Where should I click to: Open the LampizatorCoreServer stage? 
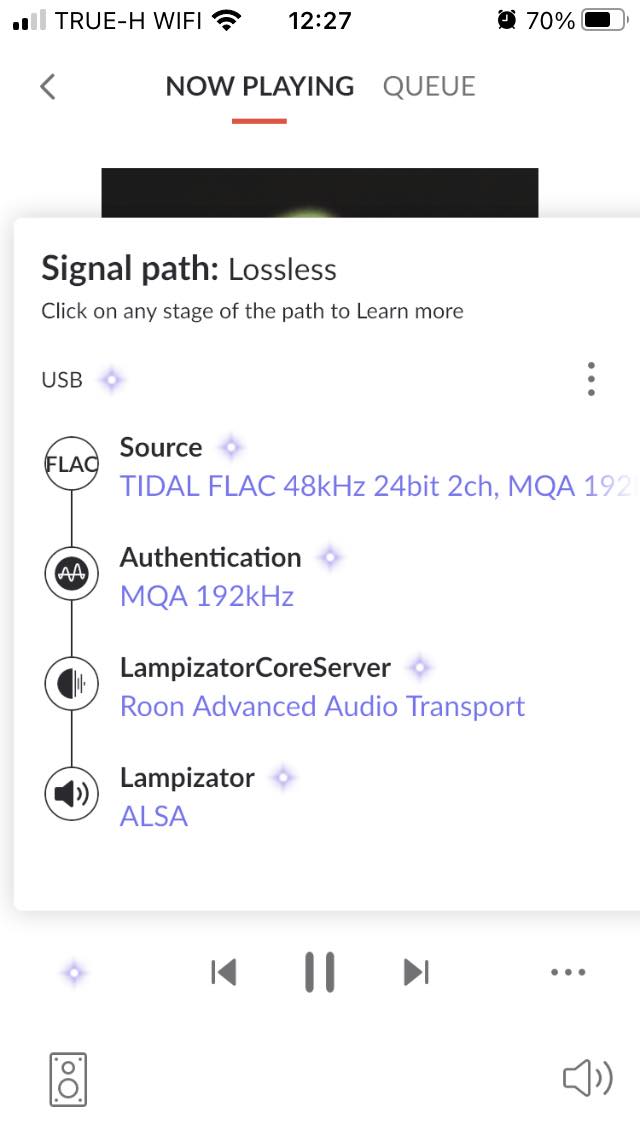[323, 687]
